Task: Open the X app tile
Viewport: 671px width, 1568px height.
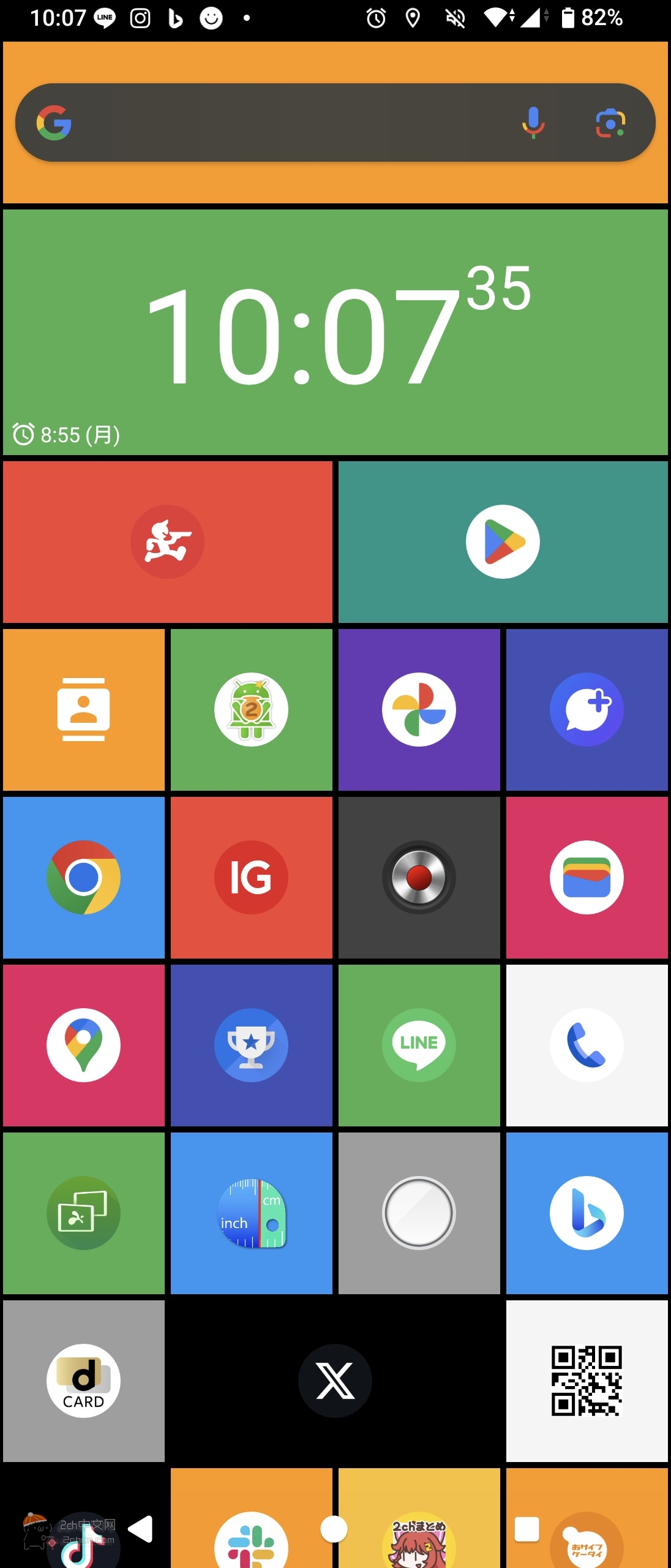Action: click(x=335, y=1381)
